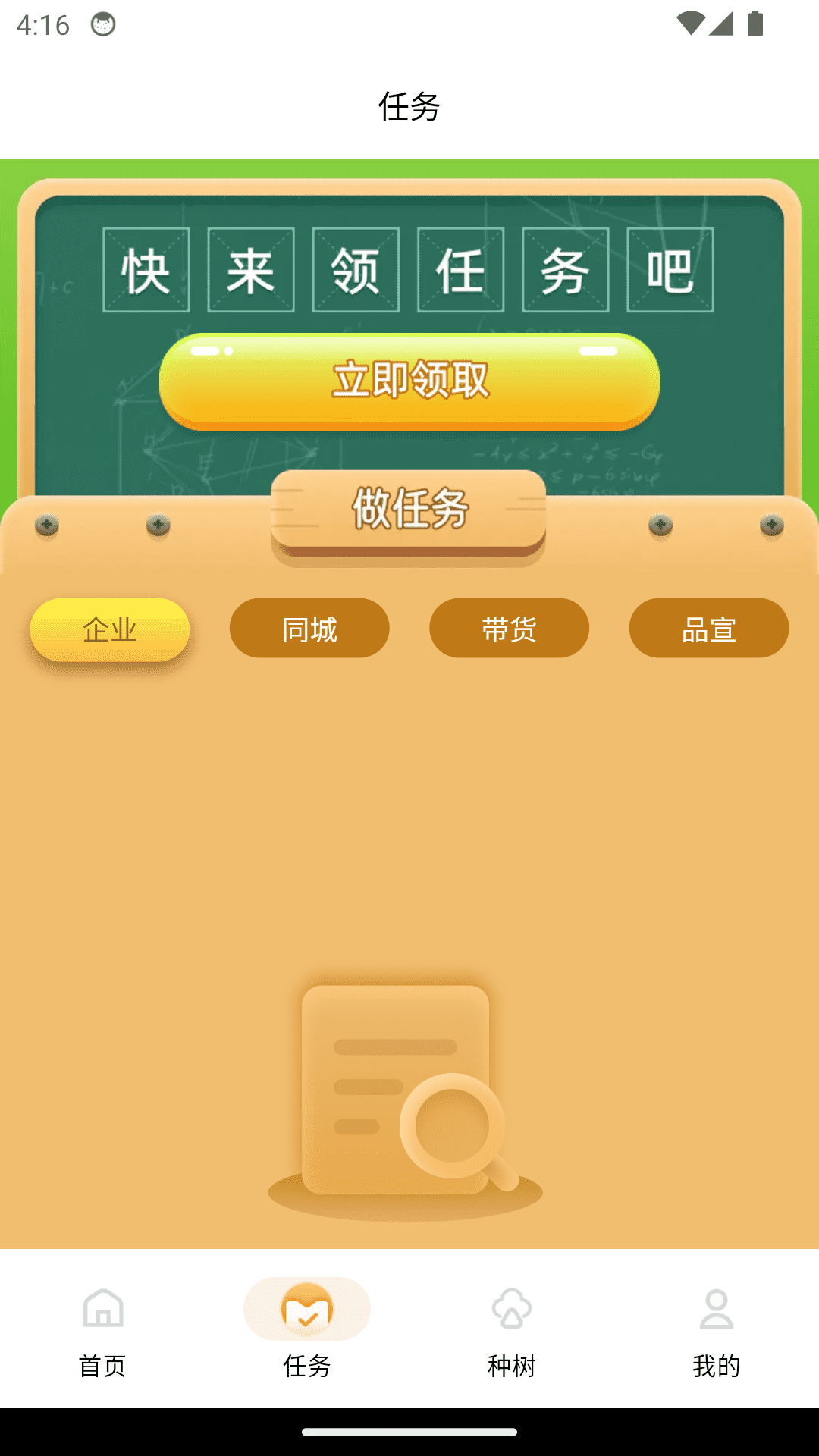Select the 品宣 category option
The height and width of the screenshot is (1456, 819).
pos(708,628)
